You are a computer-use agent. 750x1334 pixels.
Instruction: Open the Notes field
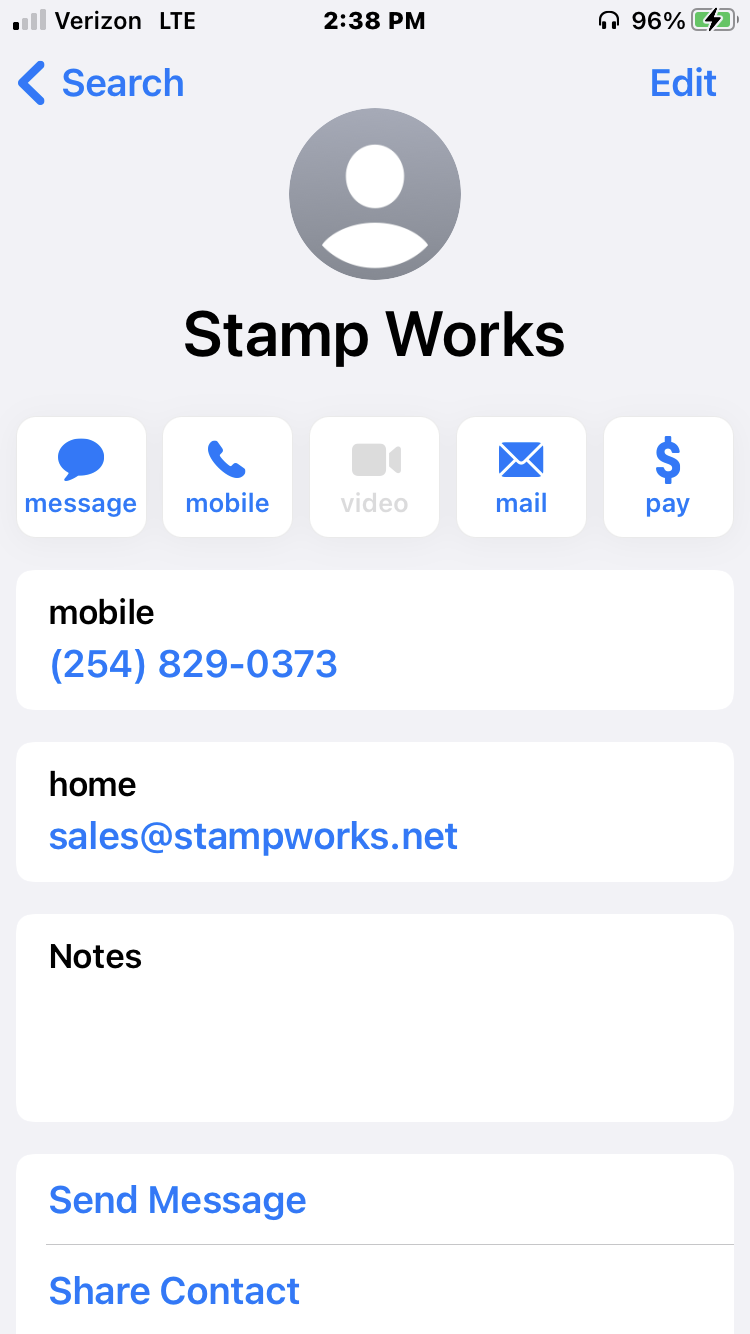coord(375,1017)
